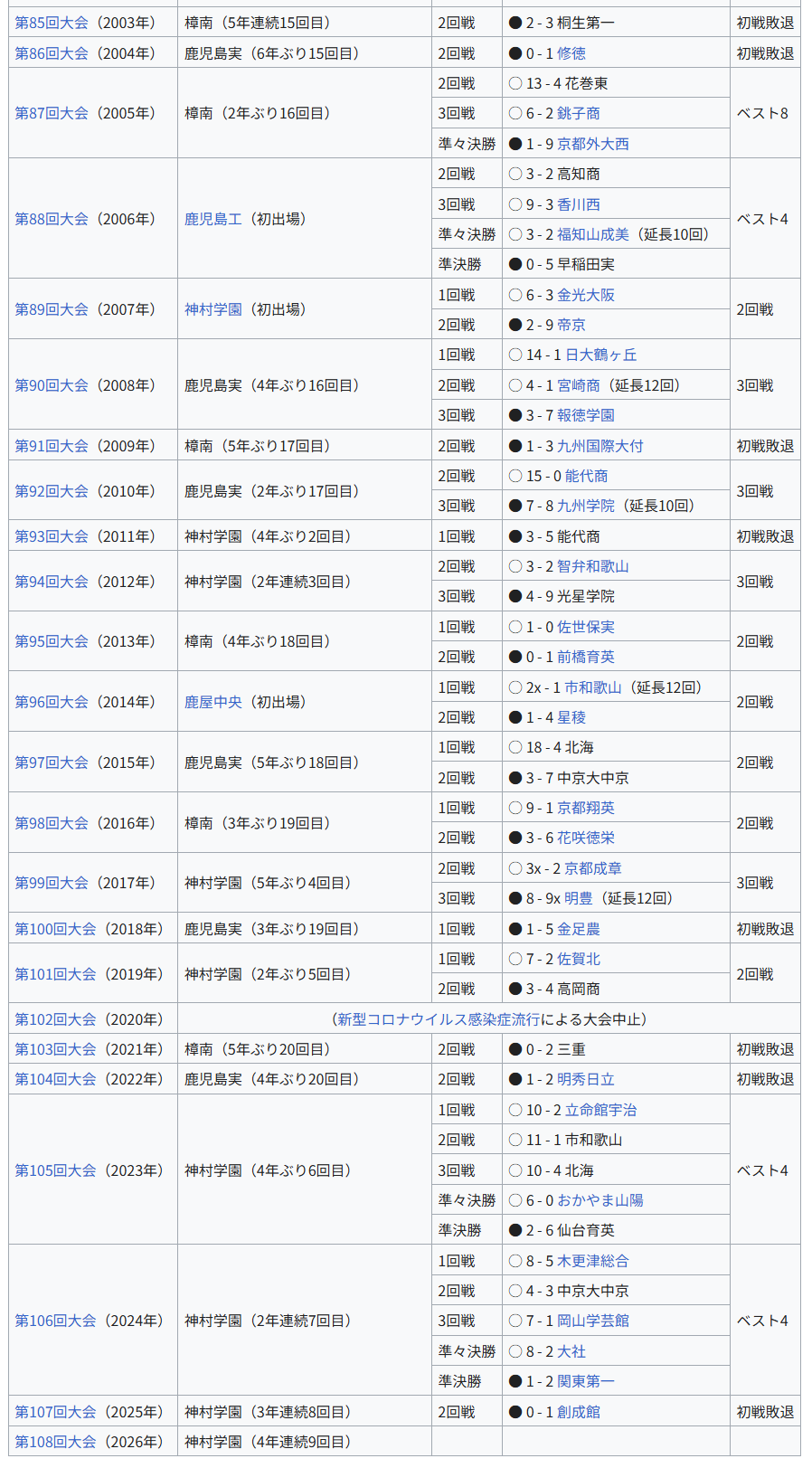
Task: Follow the 関東第一 link
Action: (x=586, y=1381)
